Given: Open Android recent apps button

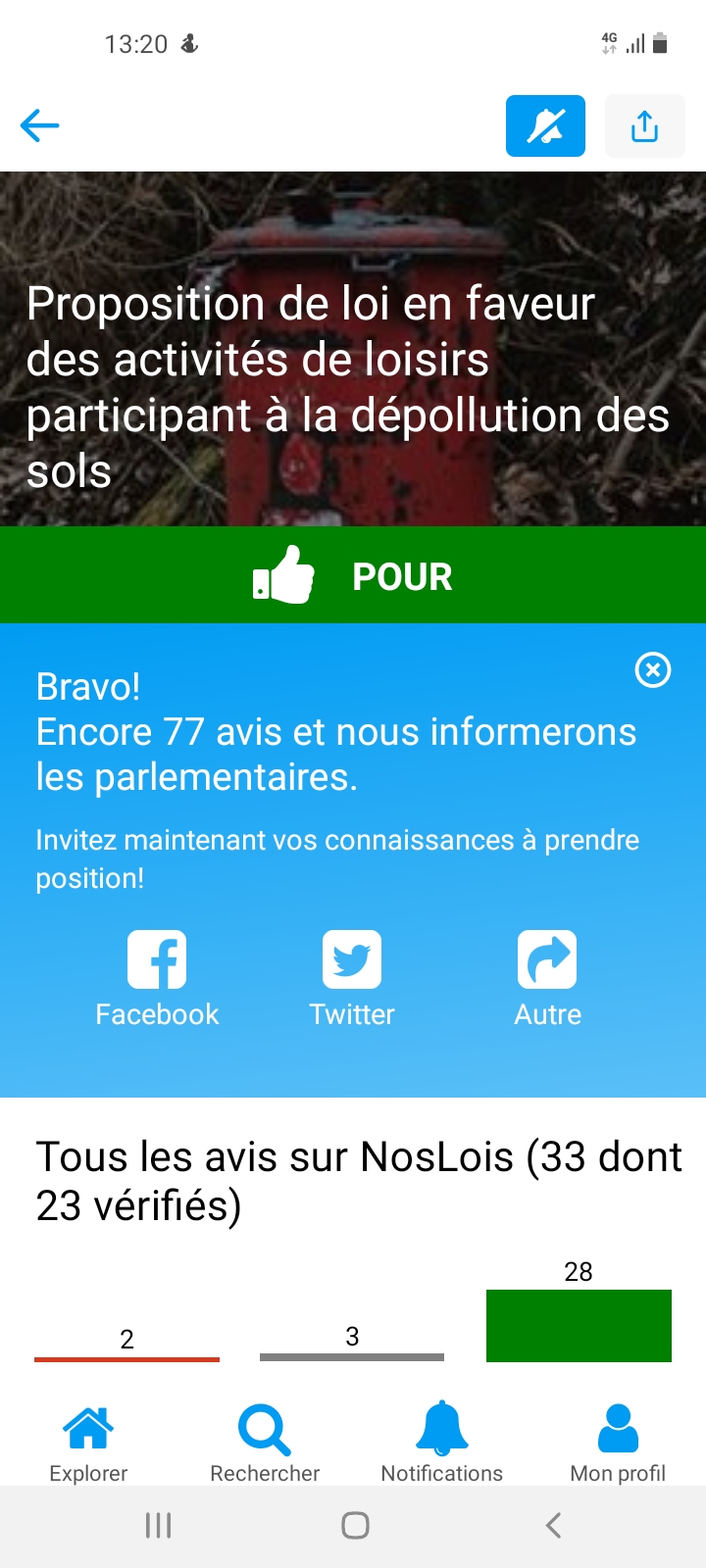Looking at the screenshot, I should coord(157,1525).
